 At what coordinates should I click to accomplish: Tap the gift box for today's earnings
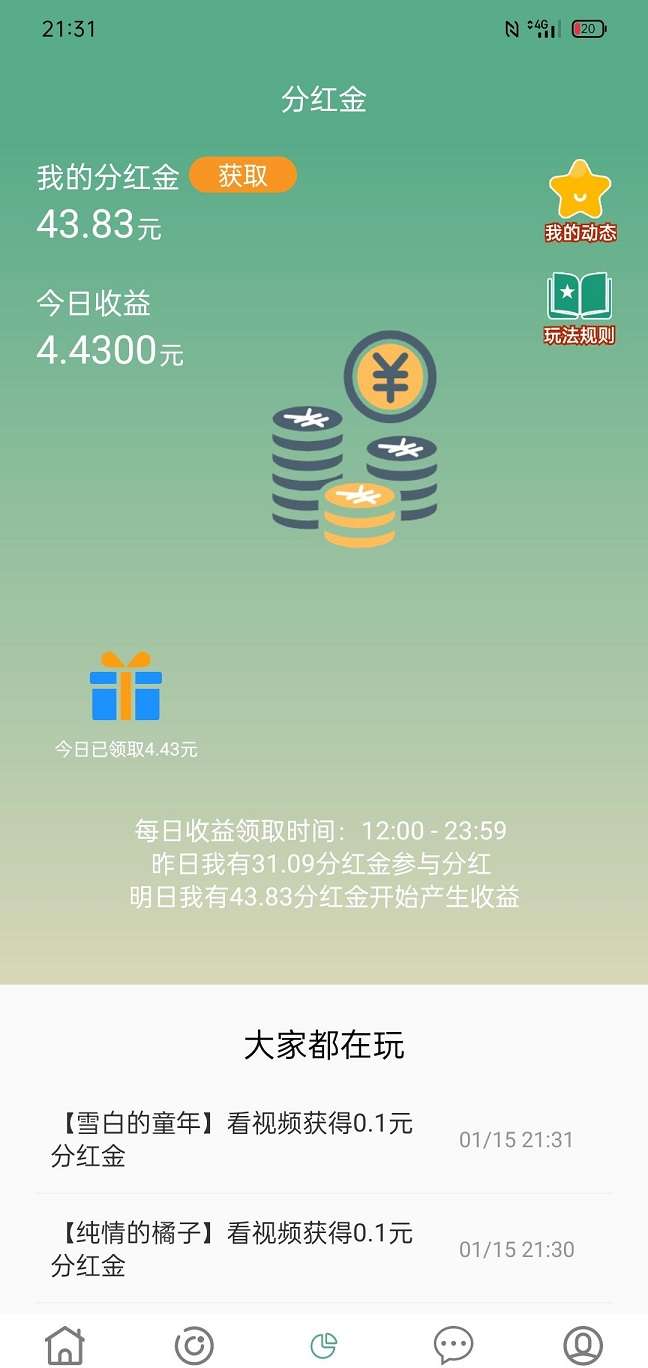(126, 686)
